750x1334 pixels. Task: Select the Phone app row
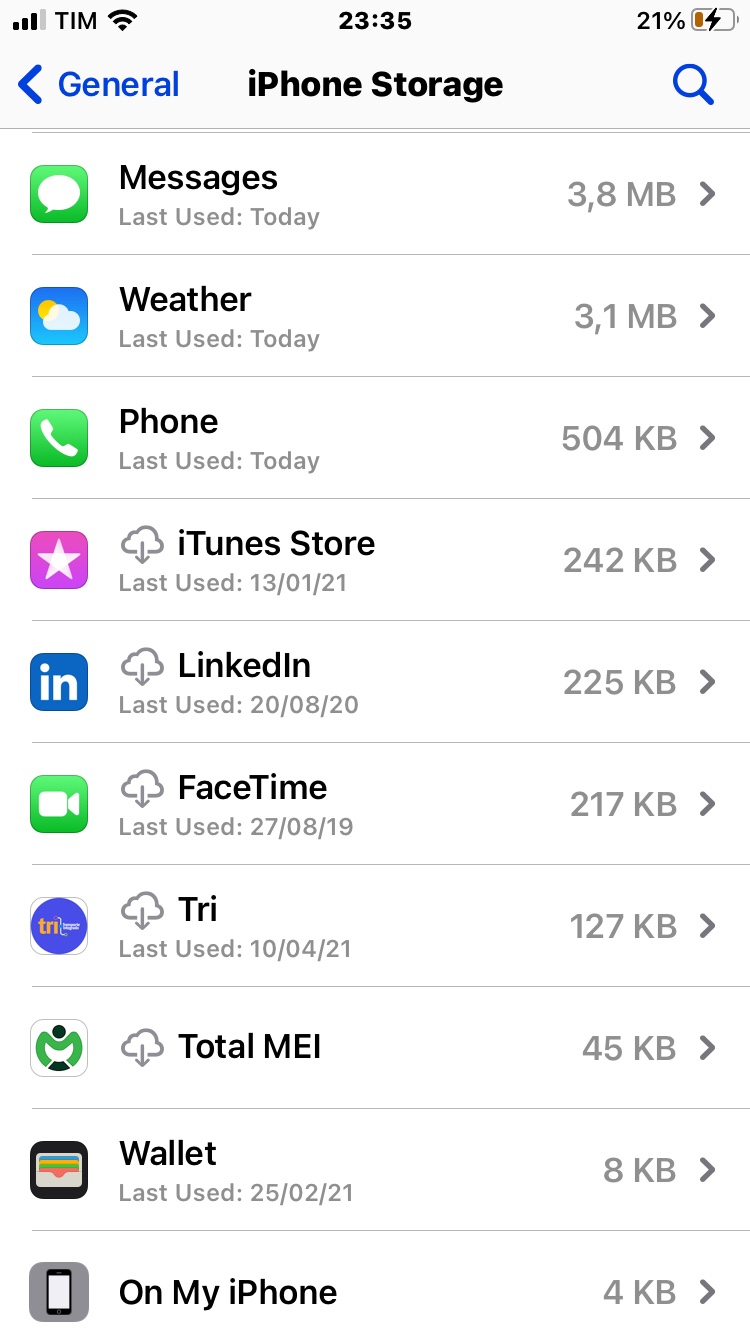(375, 438)
